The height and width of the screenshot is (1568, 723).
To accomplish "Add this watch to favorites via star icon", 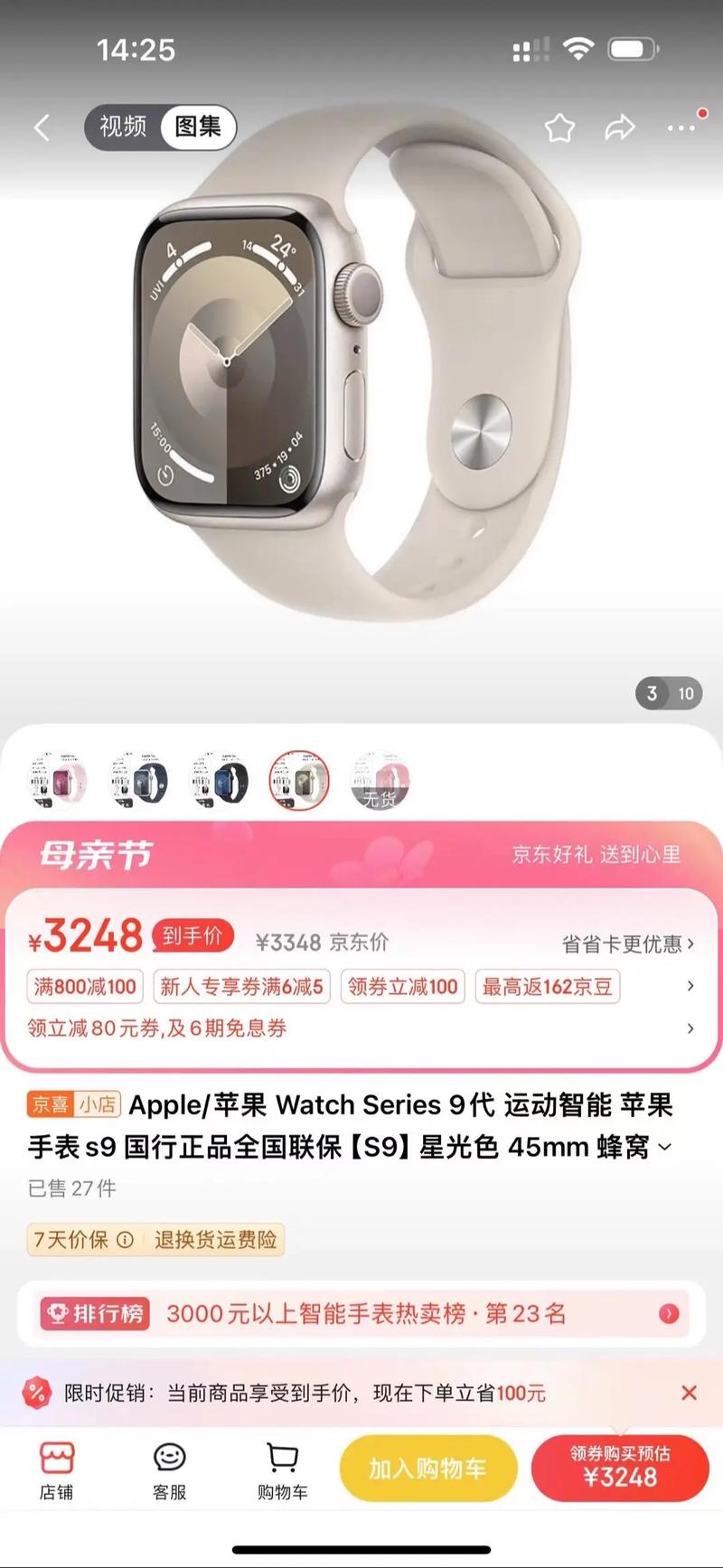I will (x=560, y=127).
